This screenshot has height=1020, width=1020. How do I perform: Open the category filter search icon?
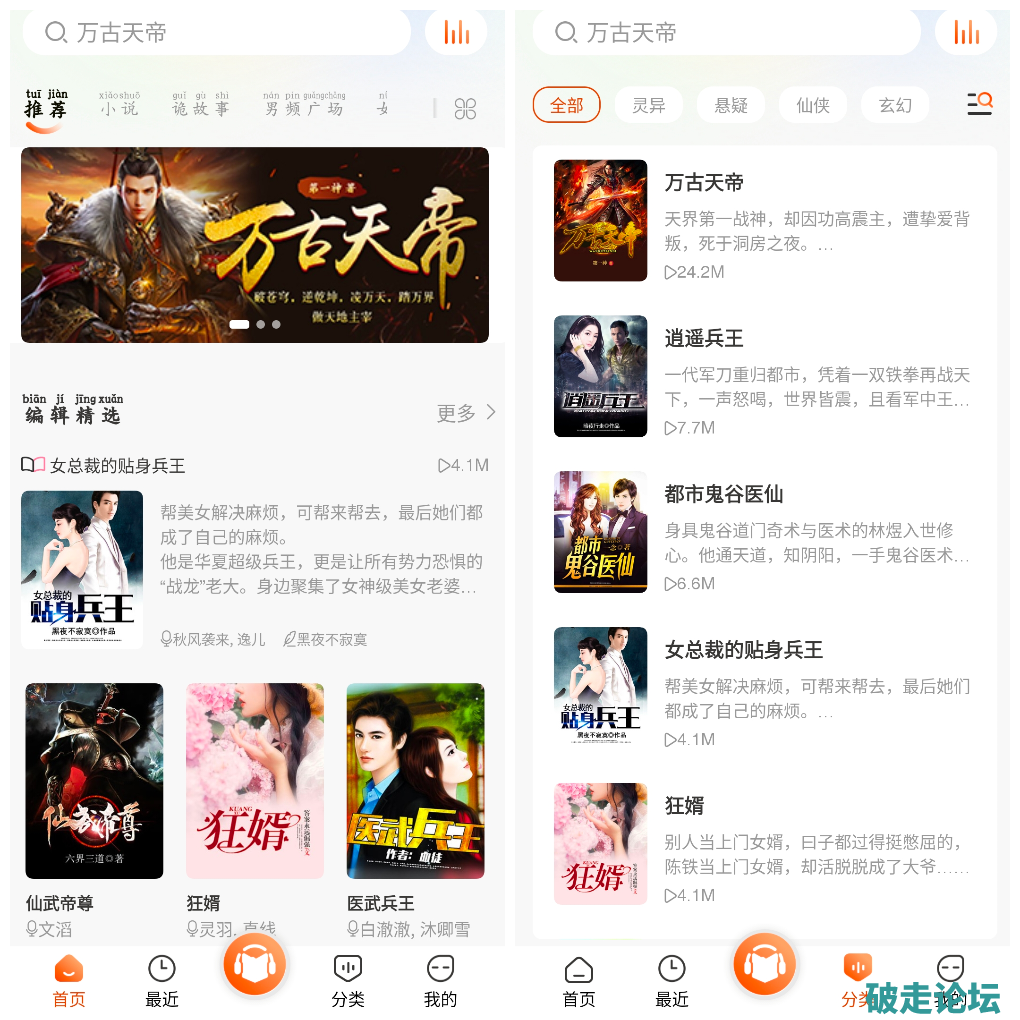[x=979, y=104]
